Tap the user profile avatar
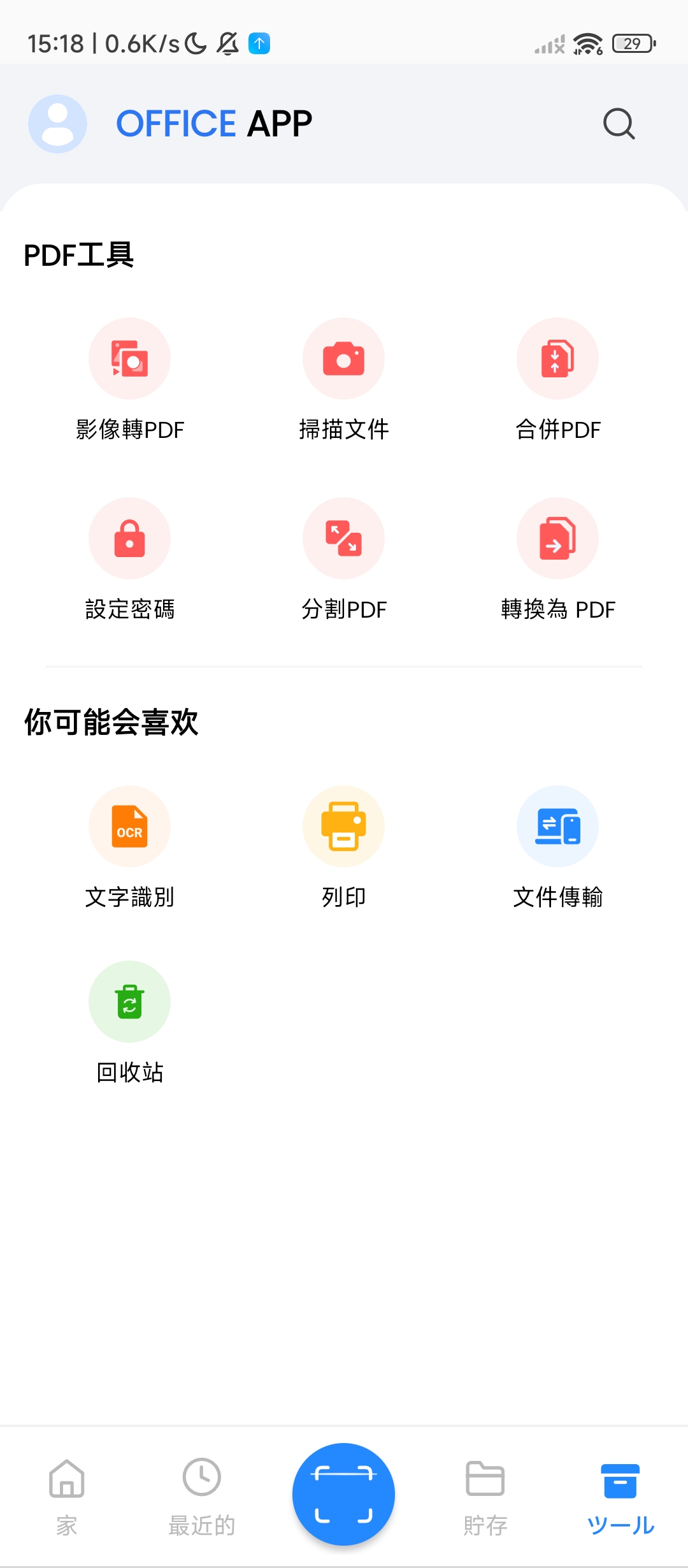Image resolution: width=688 pixels, height=1568 pixels. tap(57, 123)
